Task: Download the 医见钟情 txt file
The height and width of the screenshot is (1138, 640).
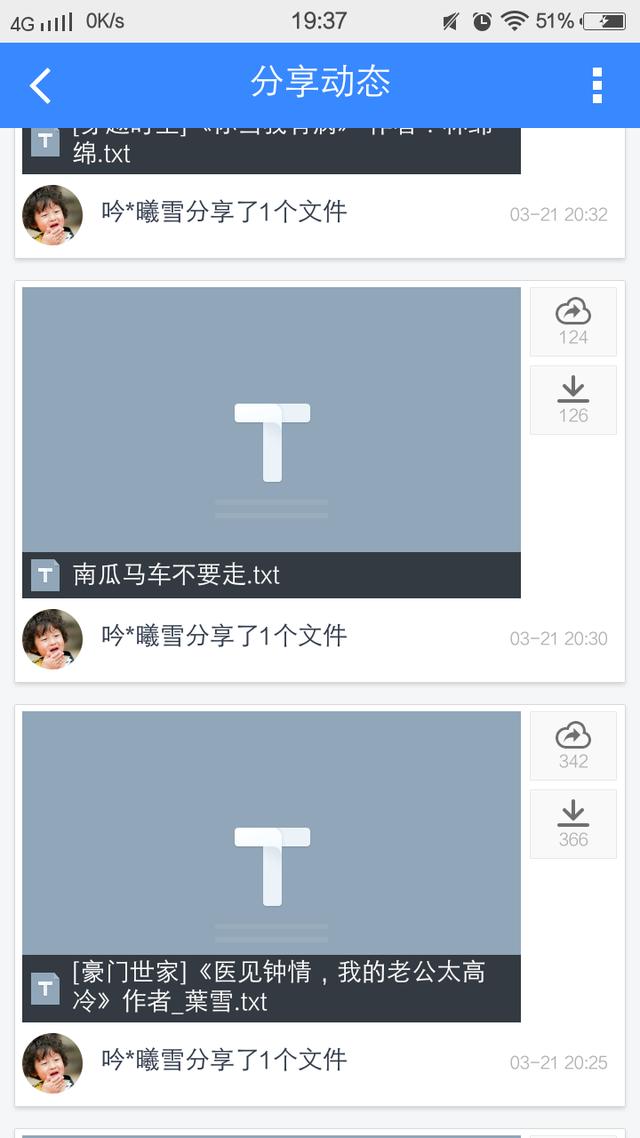Action: (573, 823)
